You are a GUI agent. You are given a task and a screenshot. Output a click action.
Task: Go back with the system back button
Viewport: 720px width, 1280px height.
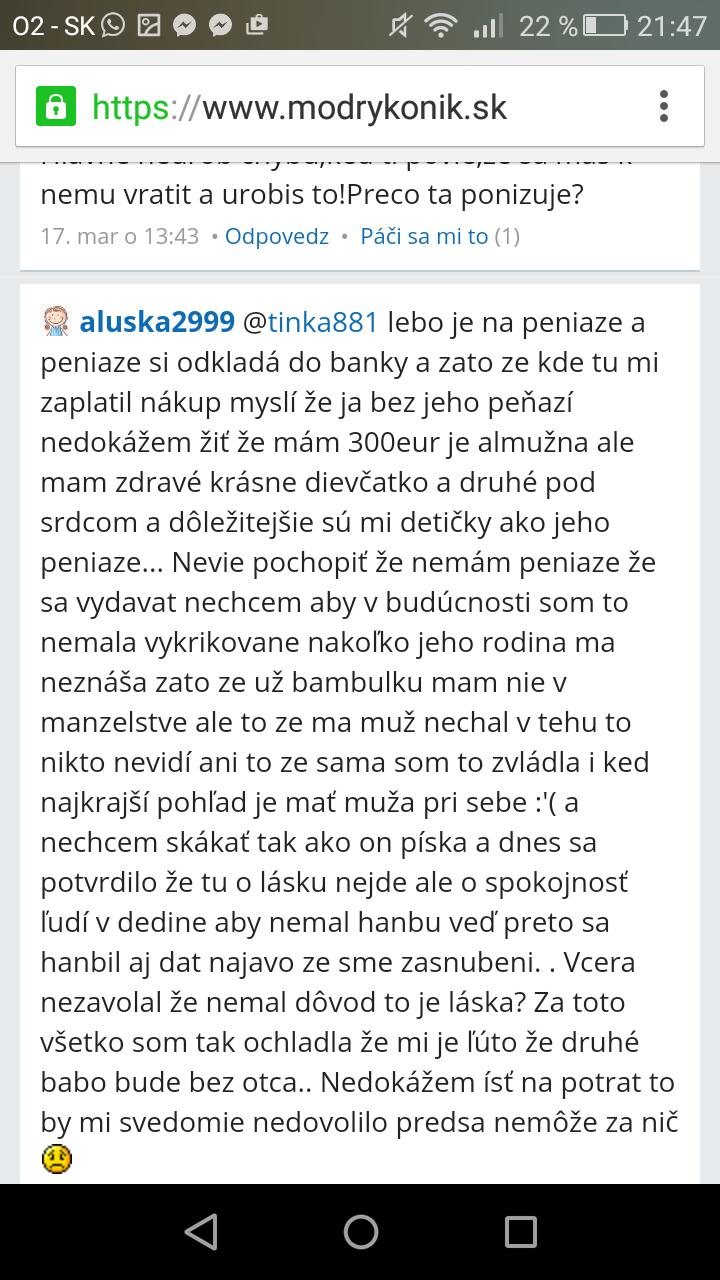(x=201, y=1232)
